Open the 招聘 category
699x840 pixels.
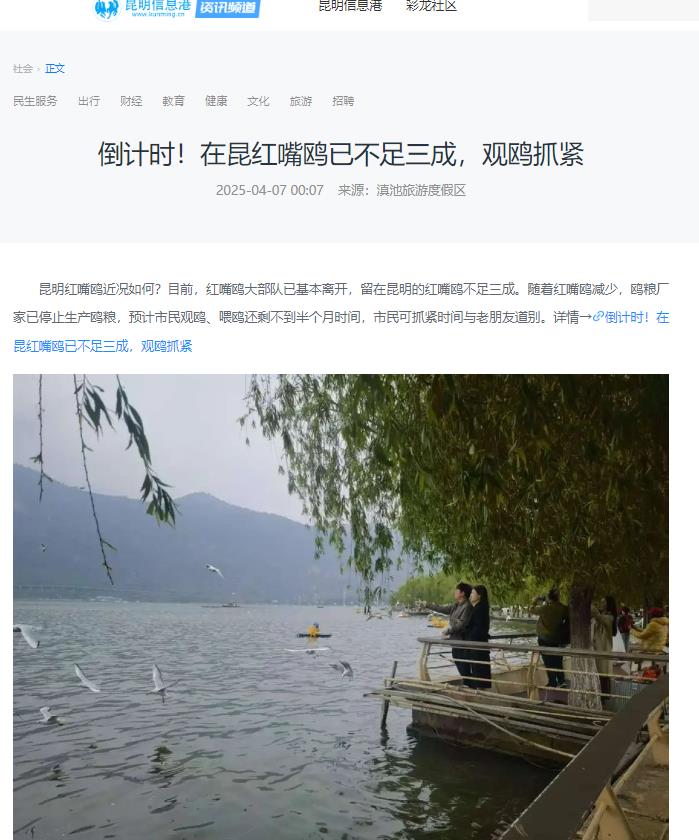[343, 101]
